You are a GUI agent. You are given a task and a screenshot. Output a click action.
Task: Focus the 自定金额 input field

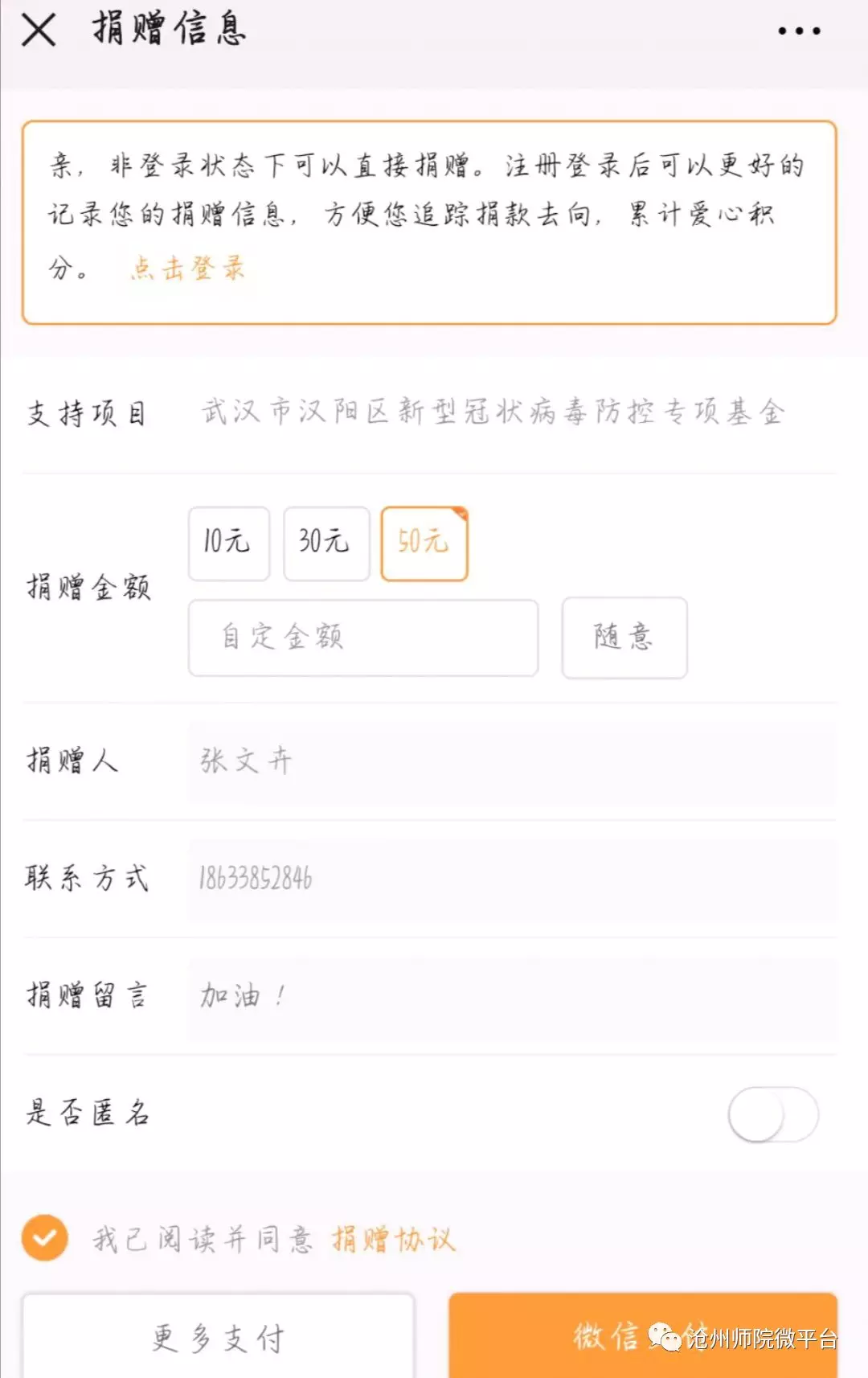point(362,638)
